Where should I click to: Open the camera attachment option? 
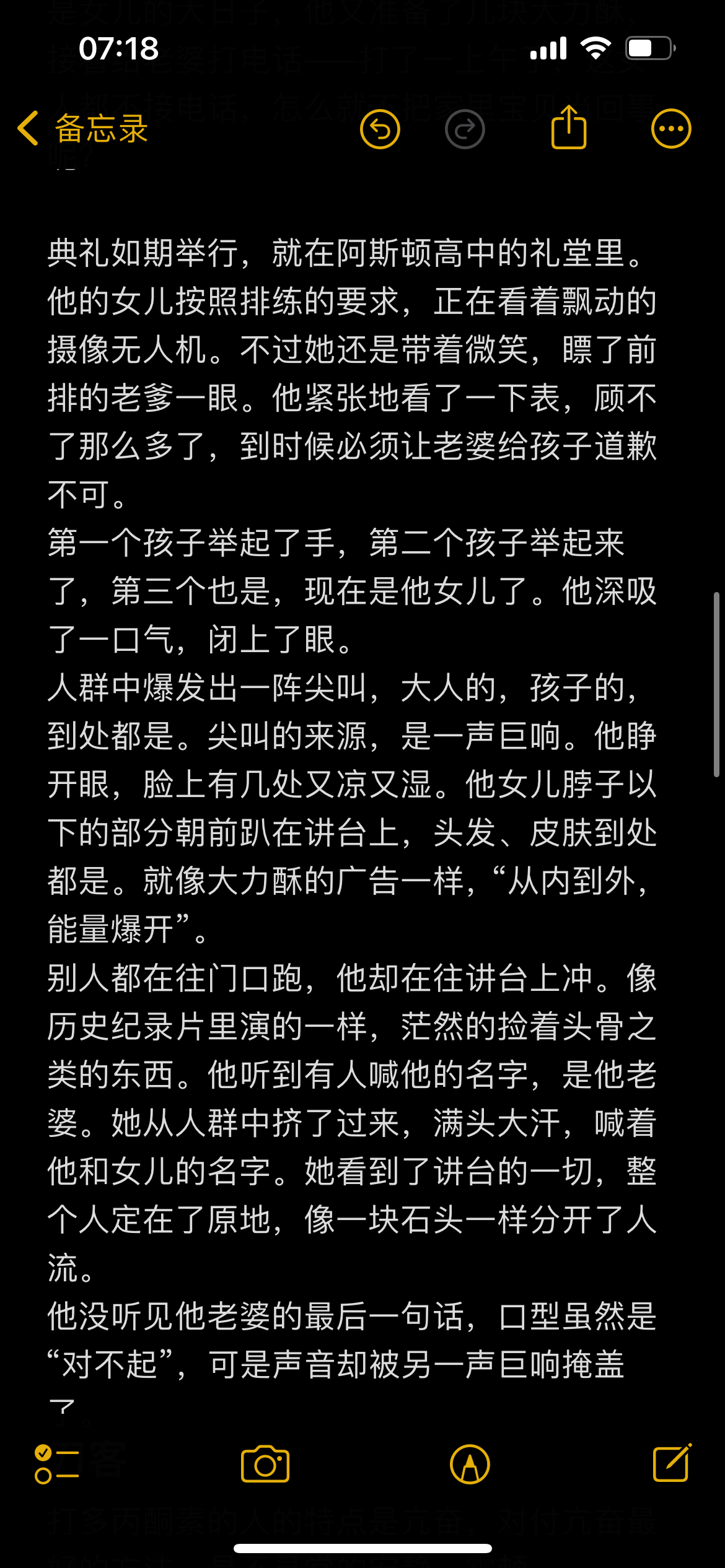(265, 1465)
